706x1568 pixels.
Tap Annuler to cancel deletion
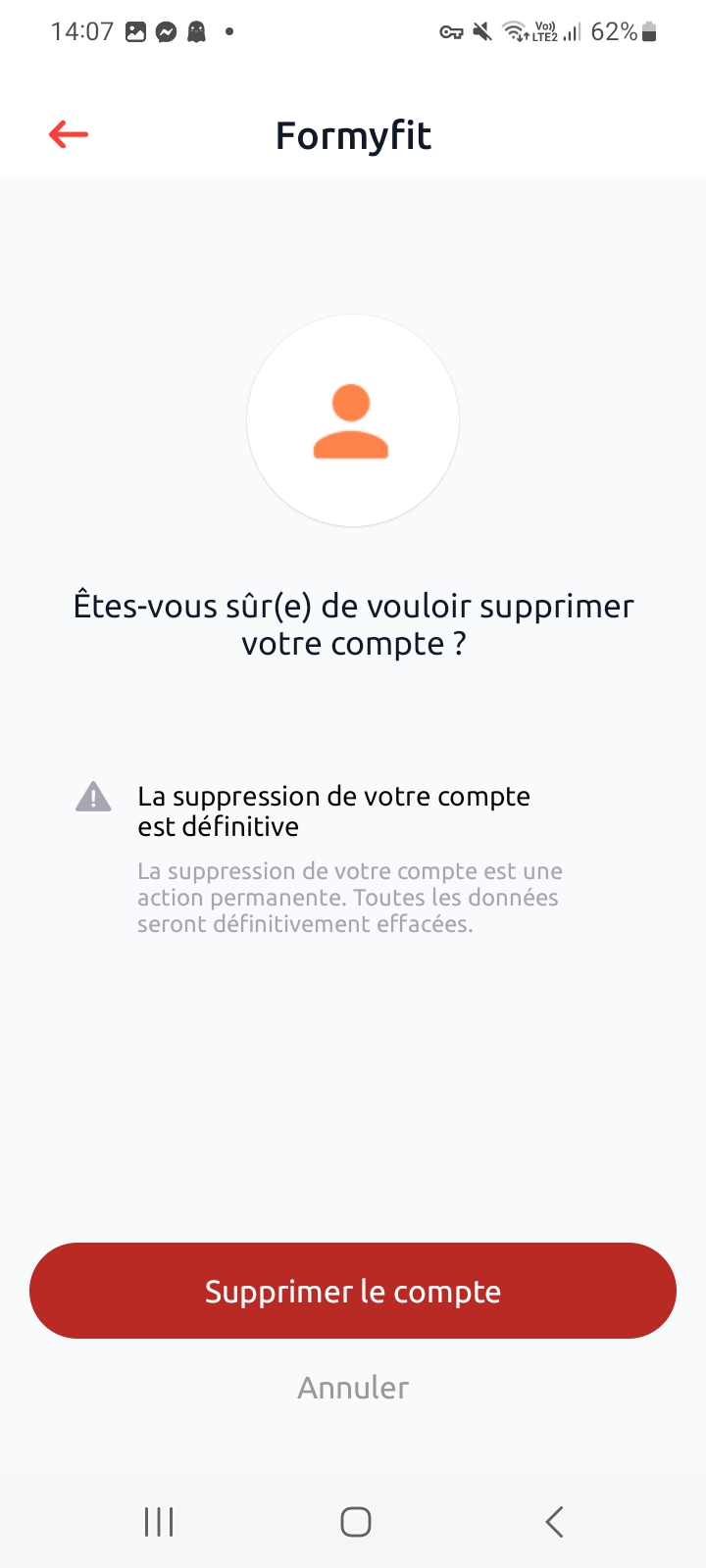tap(353, 1388)
